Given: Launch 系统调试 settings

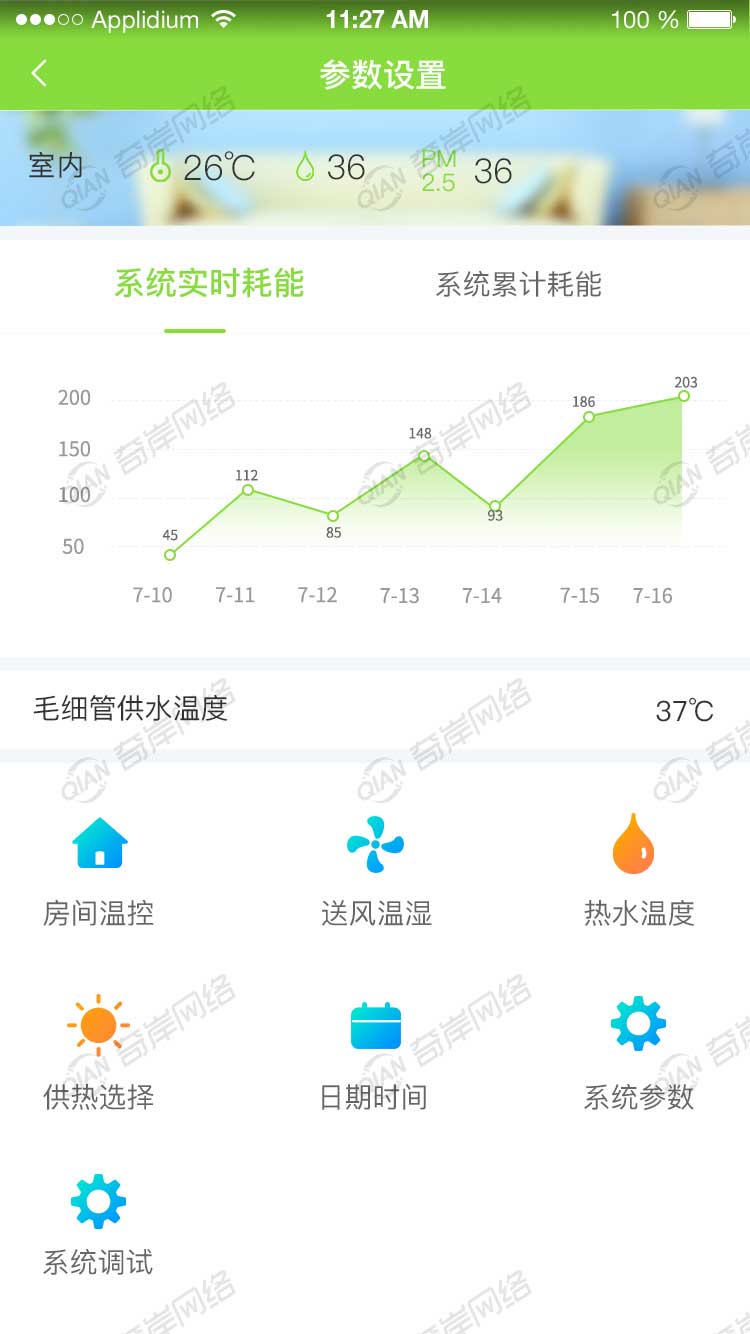Looking at the screenshot, I should click(x=99, y=1224).
